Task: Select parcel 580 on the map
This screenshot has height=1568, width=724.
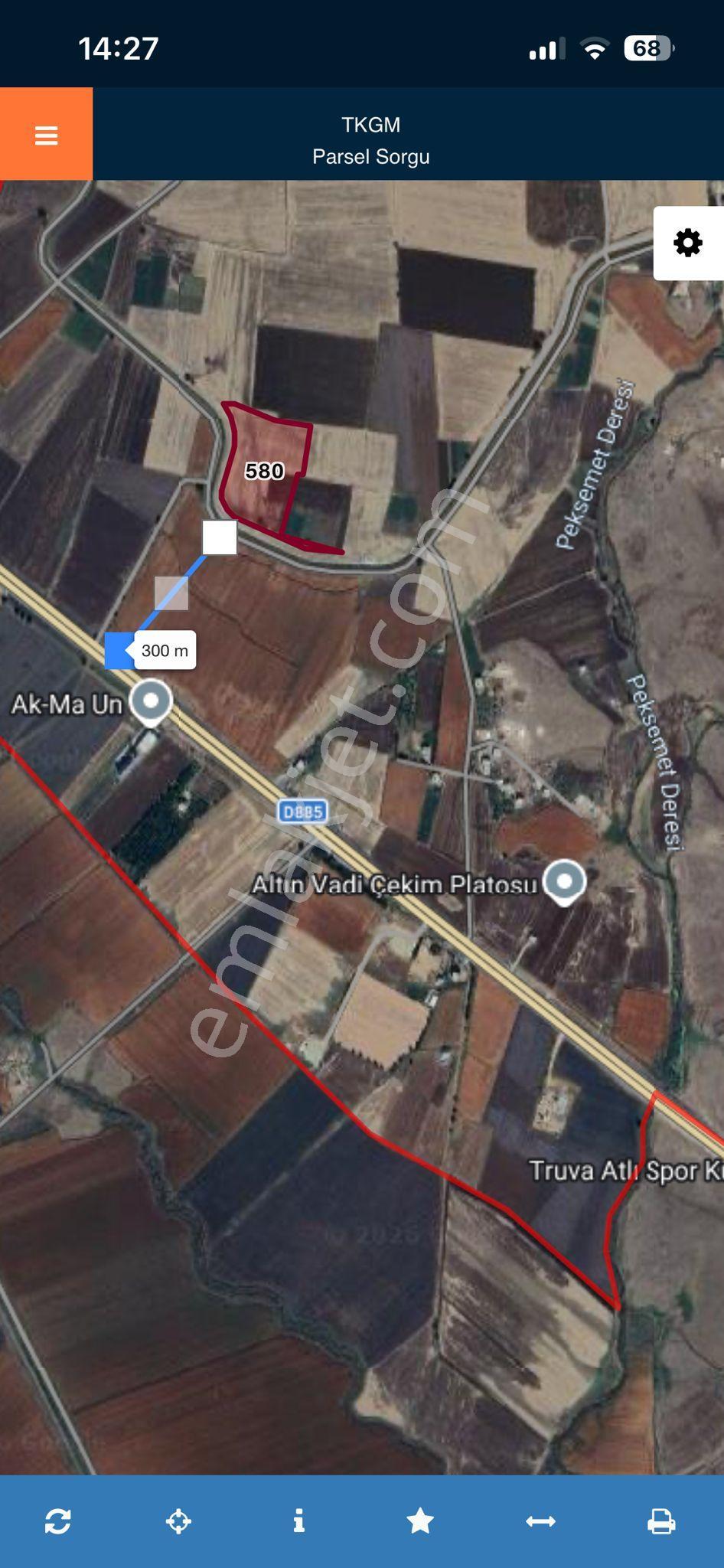Action: (265, 471)
